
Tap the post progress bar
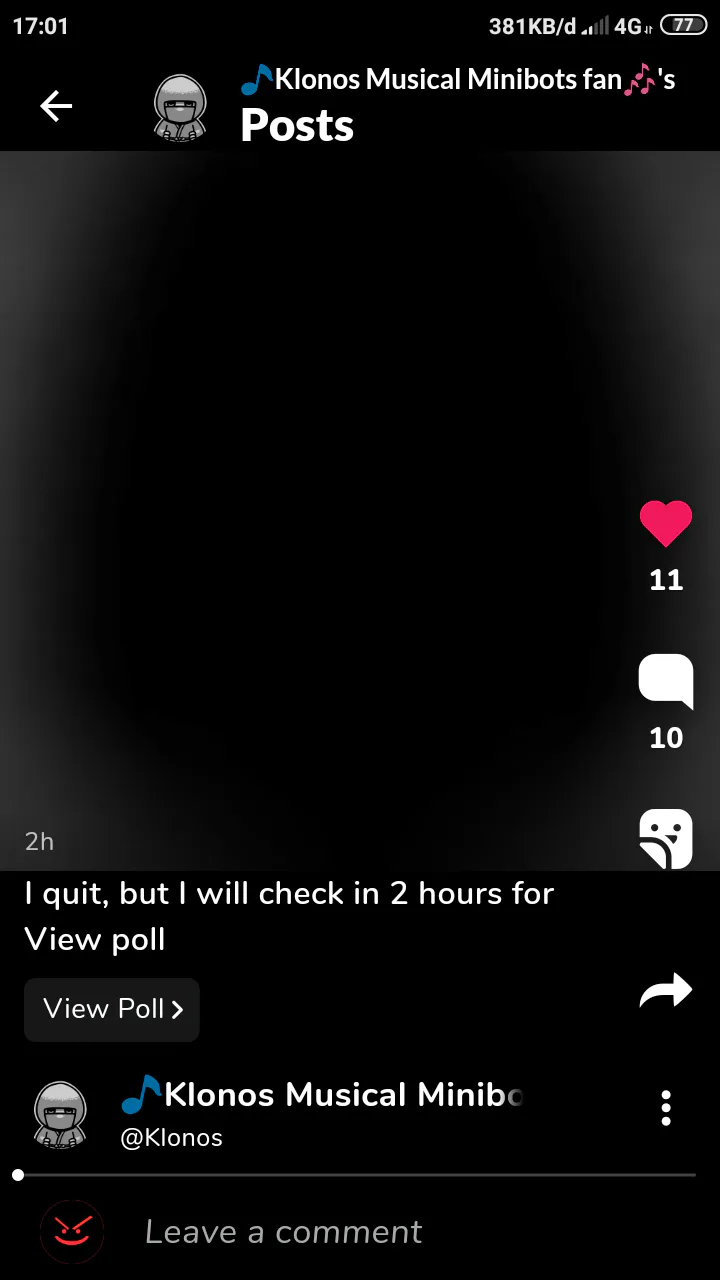[x=356, y=1175]
